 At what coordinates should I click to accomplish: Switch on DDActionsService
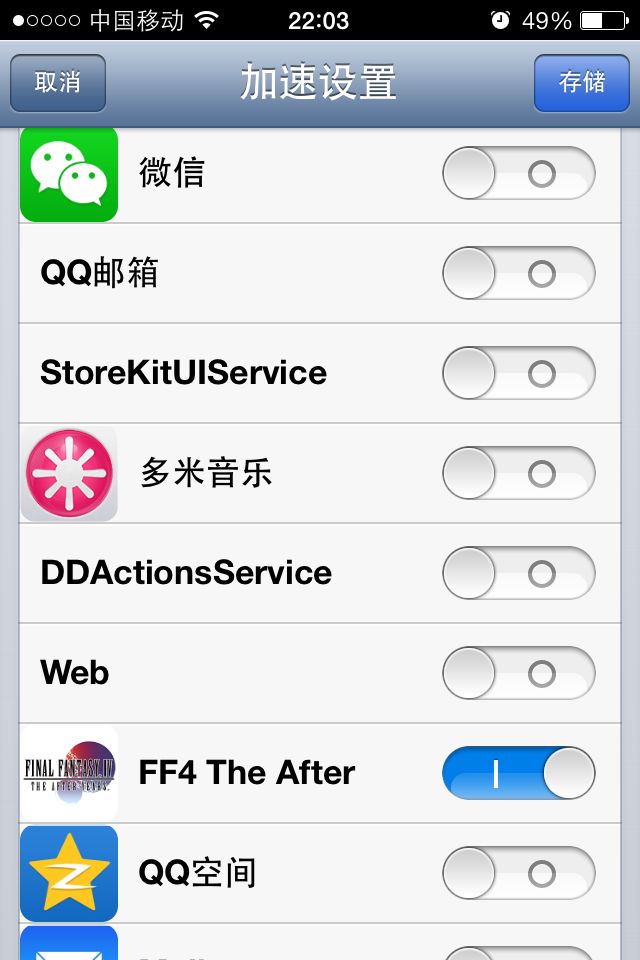point(519,573)
